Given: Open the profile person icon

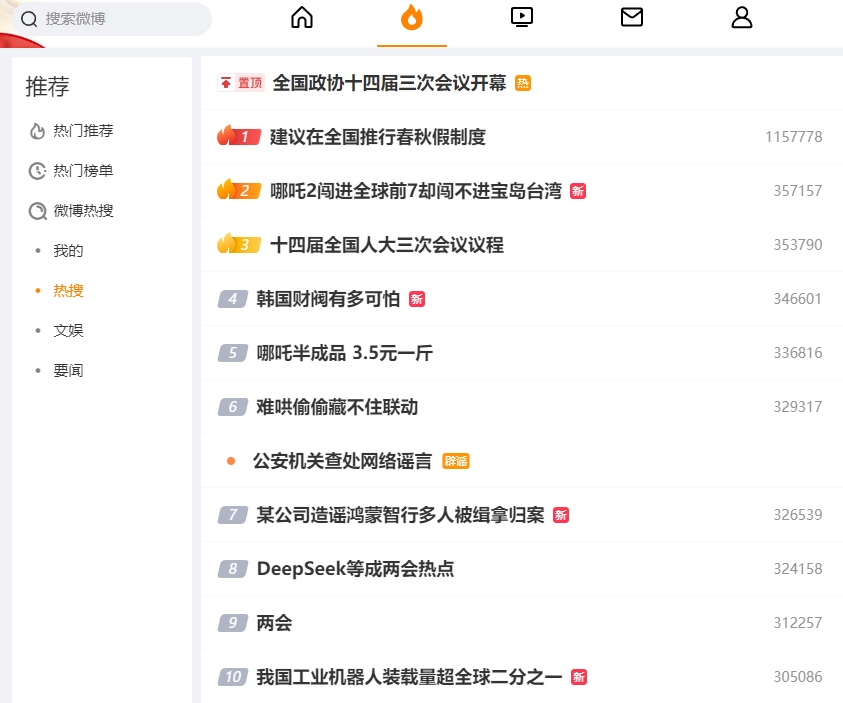Looking at the screenshot, I should [x=741, y=17].
